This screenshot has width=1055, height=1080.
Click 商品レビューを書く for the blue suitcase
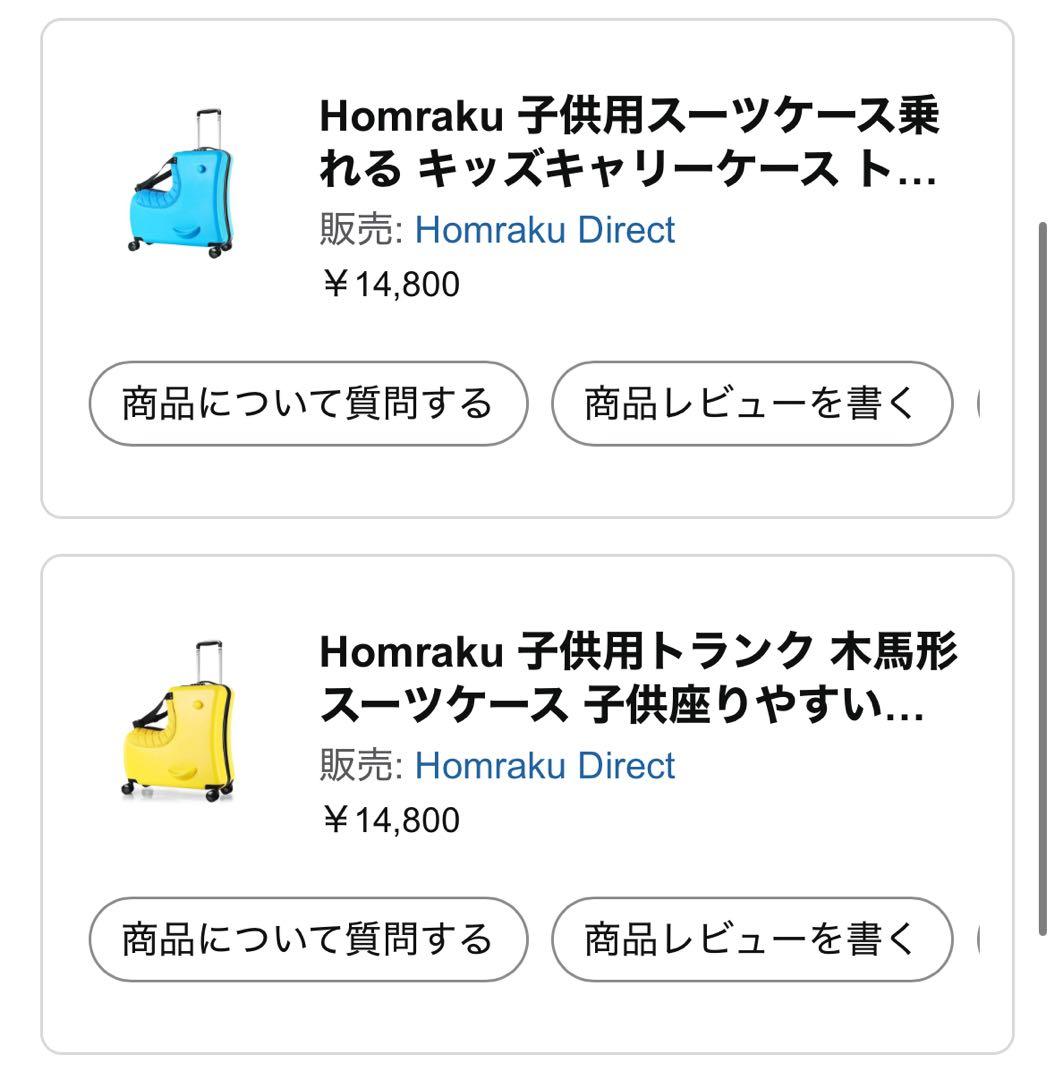(751, 403)
